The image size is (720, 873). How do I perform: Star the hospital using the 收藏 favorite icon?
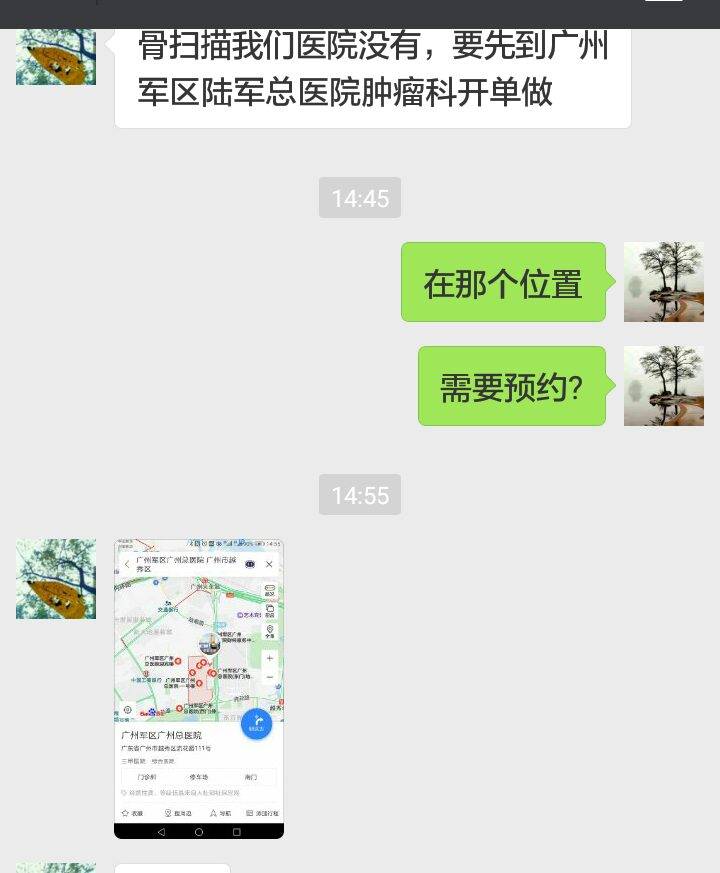pos(131,811)
